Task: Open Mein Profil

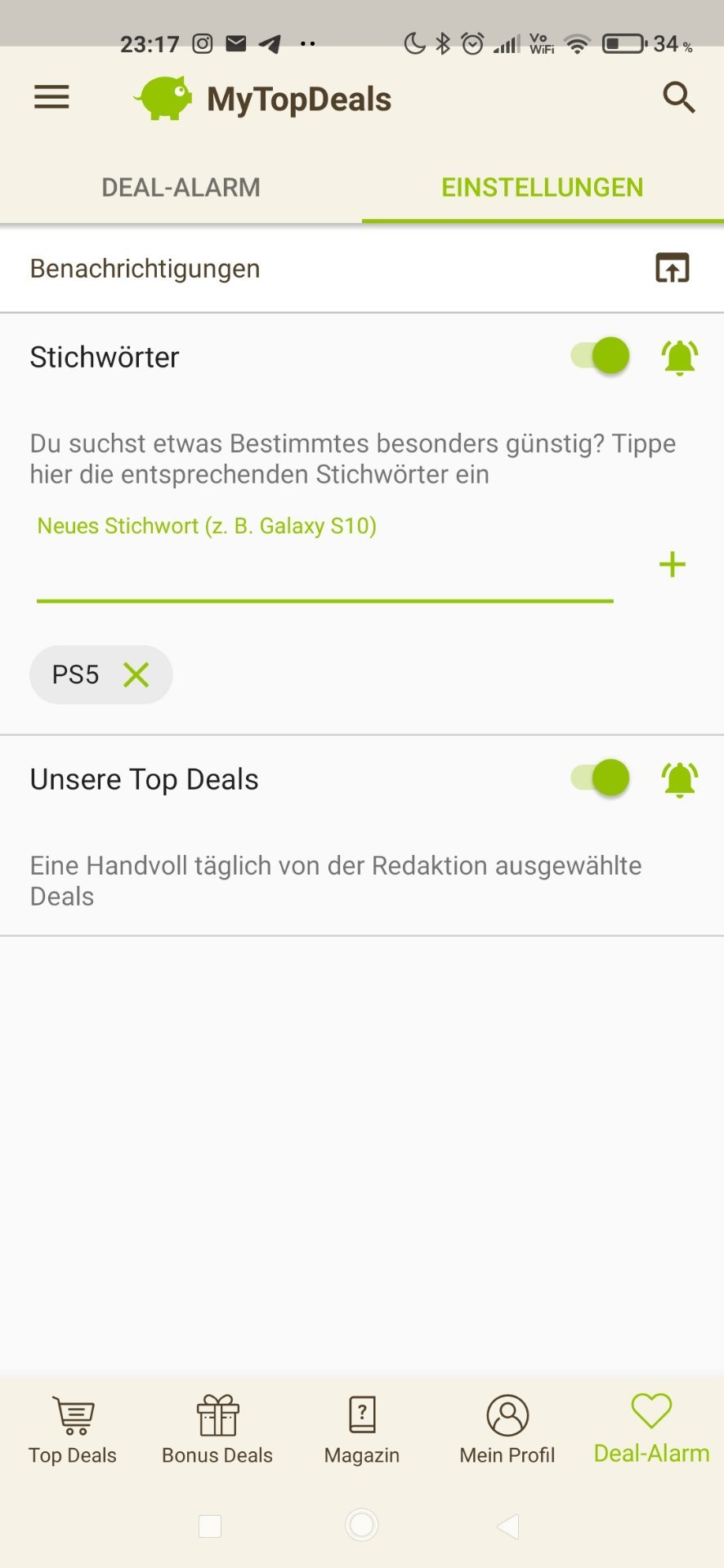Action: point(507,1430)
